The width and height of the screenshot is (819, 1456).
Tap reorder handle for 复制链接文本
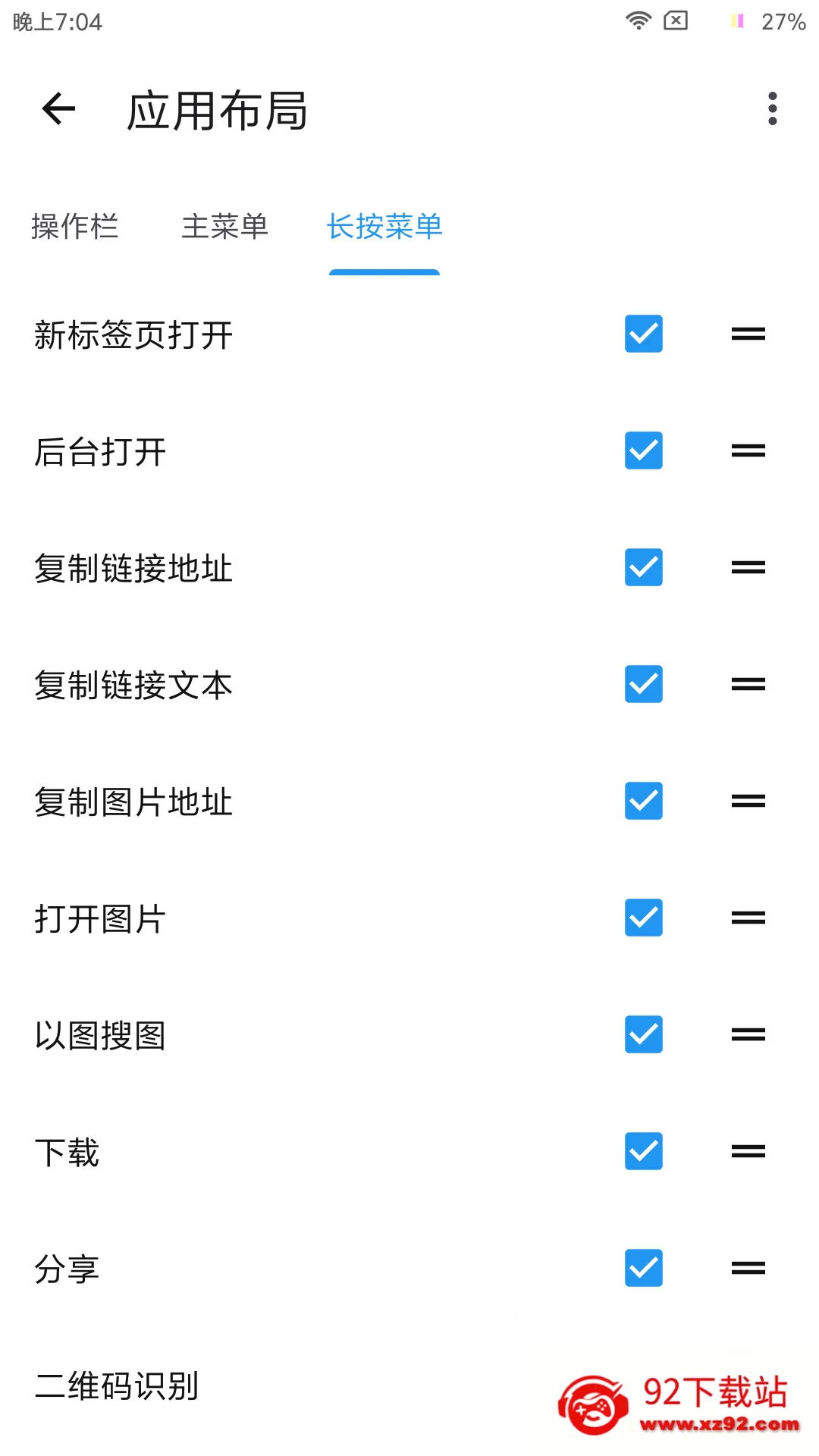click(748, 684)
